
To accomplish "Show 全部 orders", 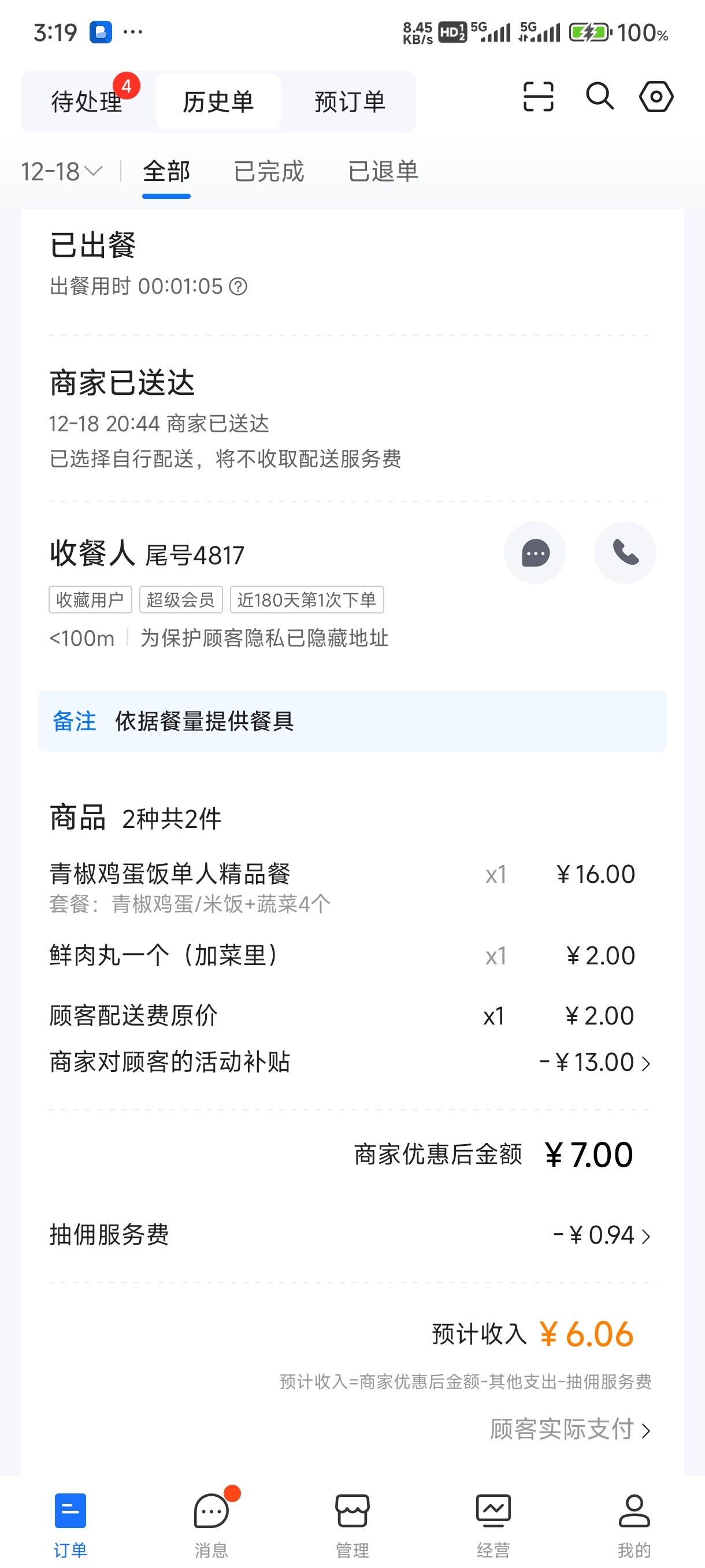I will [166, 172].
